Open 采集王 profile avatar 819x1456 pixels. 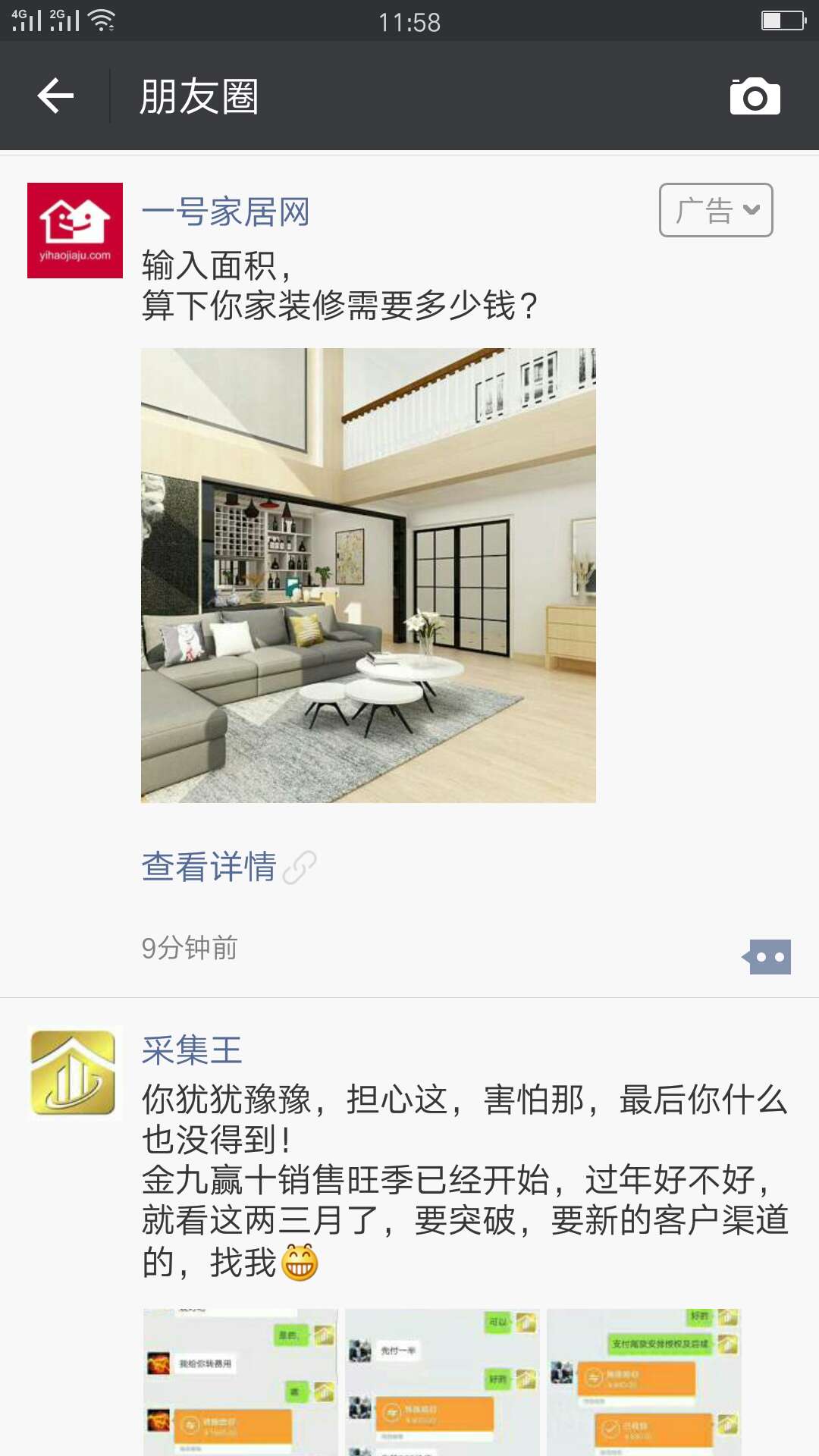[x=75, y=1073]
